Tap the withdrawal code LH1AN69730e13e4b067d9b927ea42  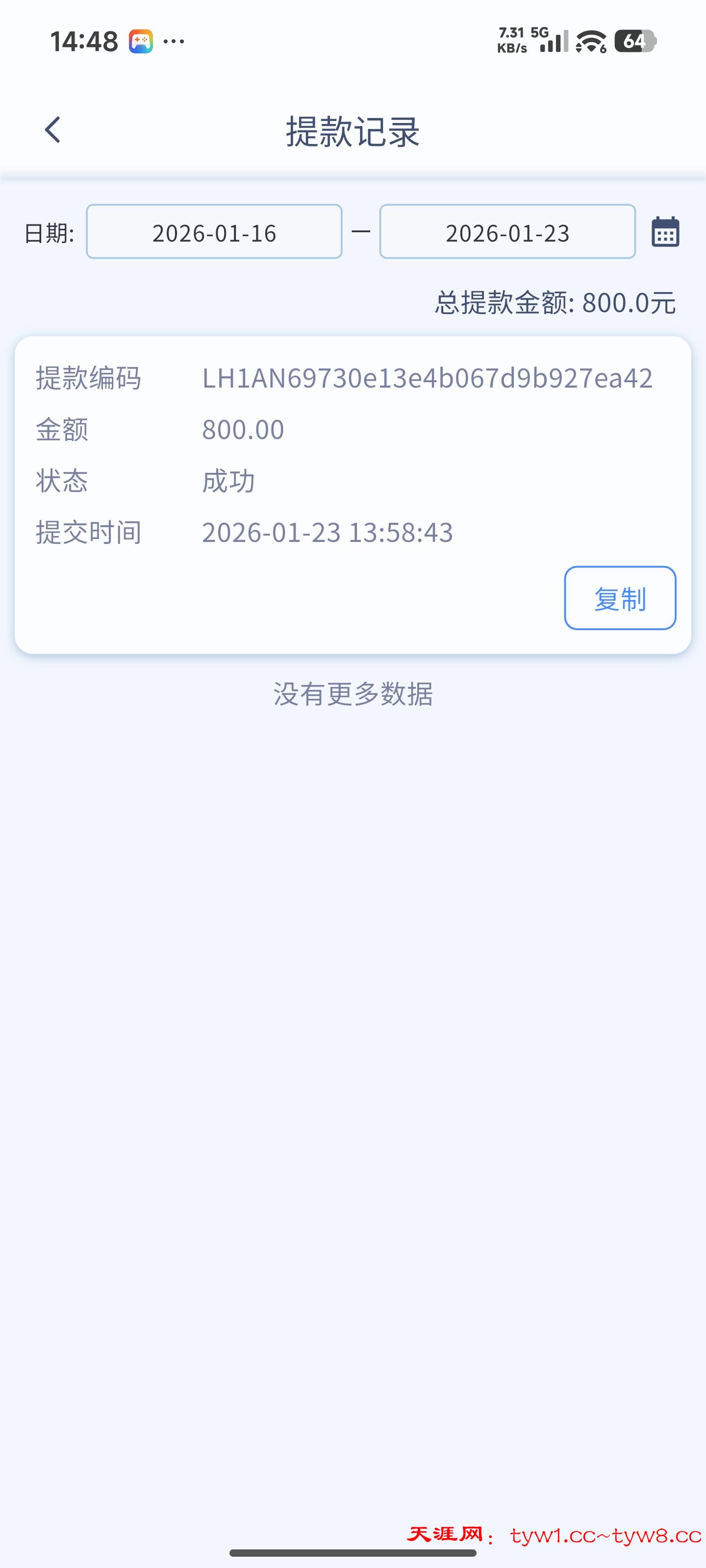point(427,377)
